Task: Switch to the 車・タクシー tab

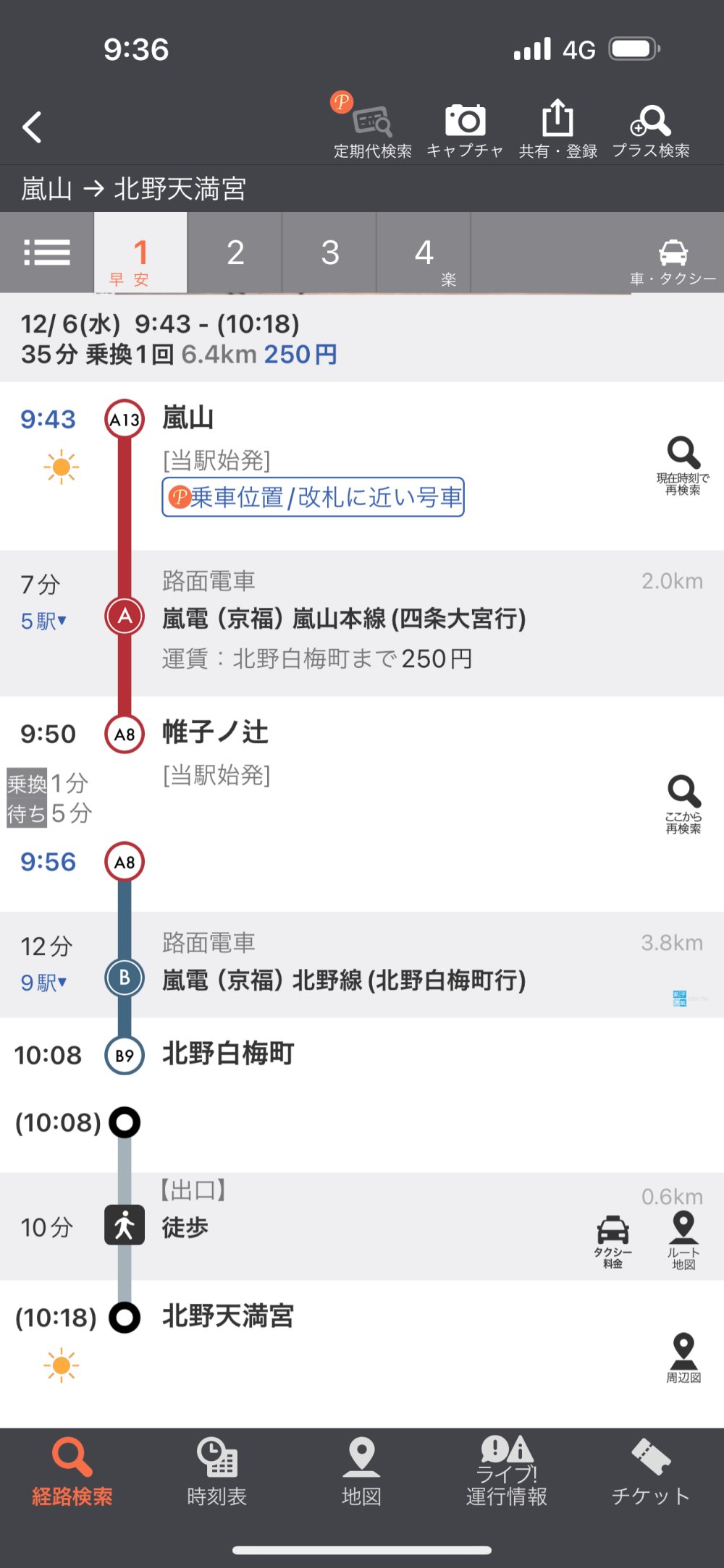Action: tap(673, 260)
